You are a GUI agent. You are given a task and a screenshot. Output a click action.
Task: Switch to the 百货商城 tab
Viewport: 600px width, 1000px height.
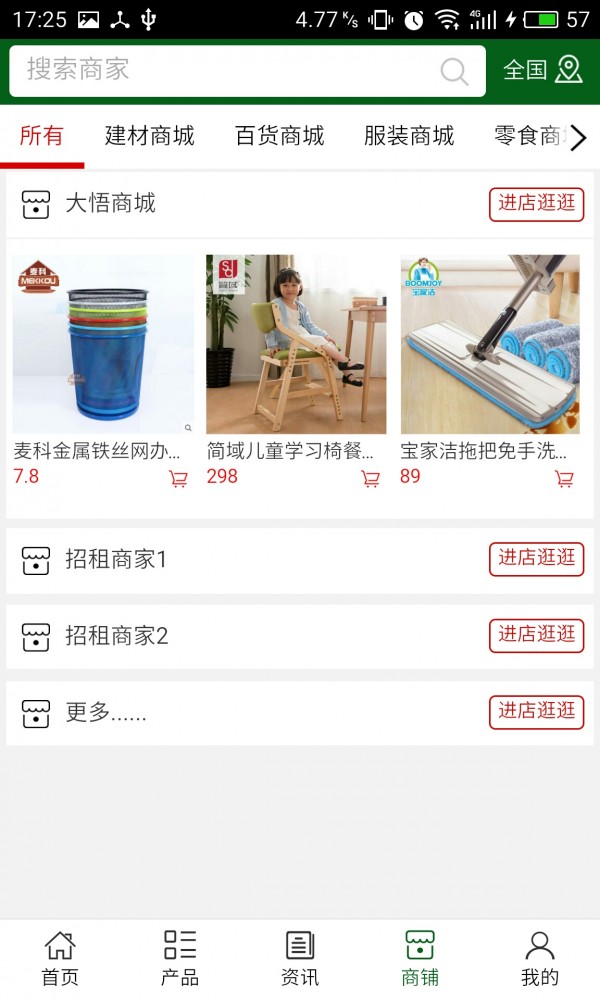pyautogui.click(x=279, y=136)
